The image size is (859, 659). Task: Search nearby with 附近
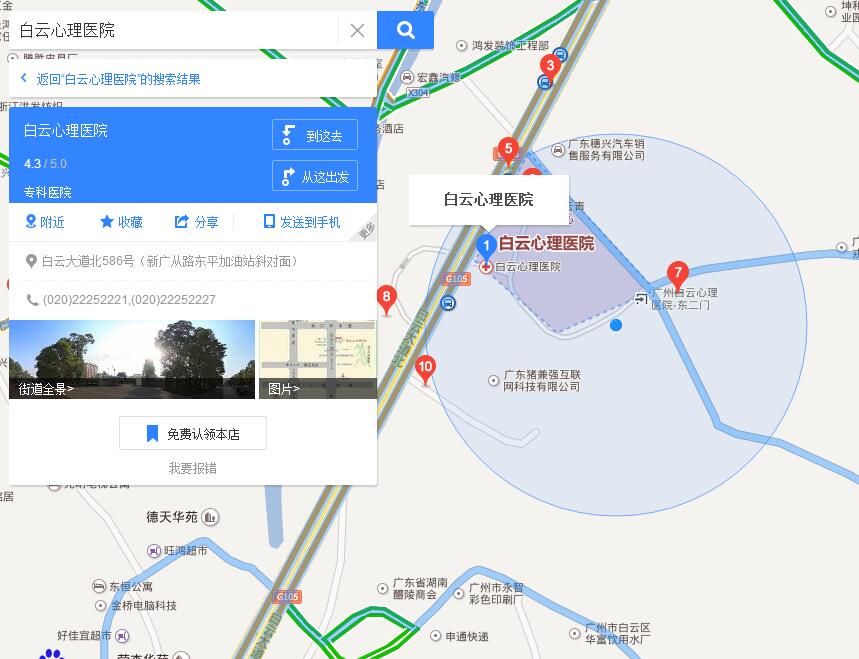[x=45, y=222]
